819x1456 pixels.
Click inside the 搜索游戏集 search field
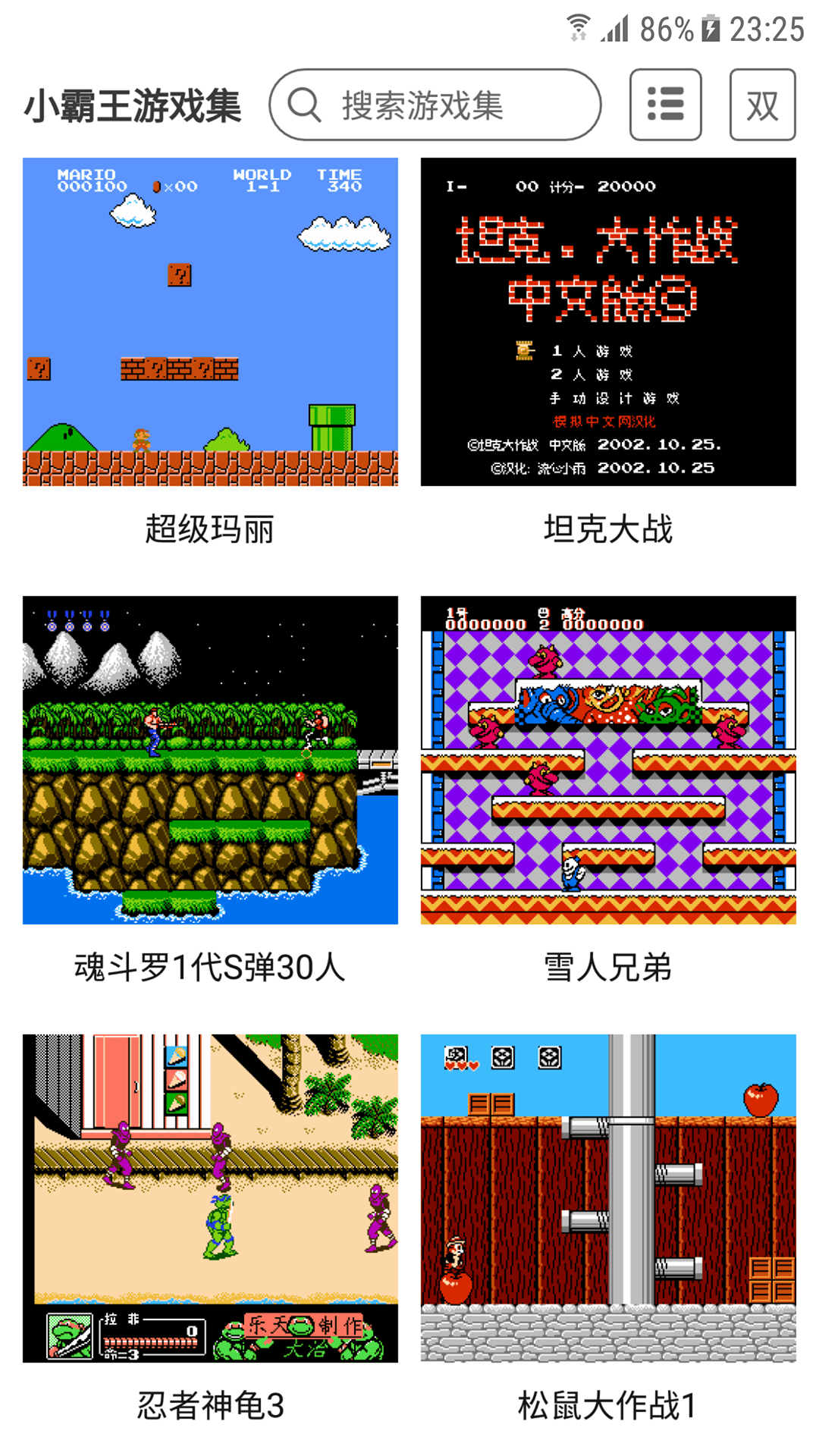point(447,104)
